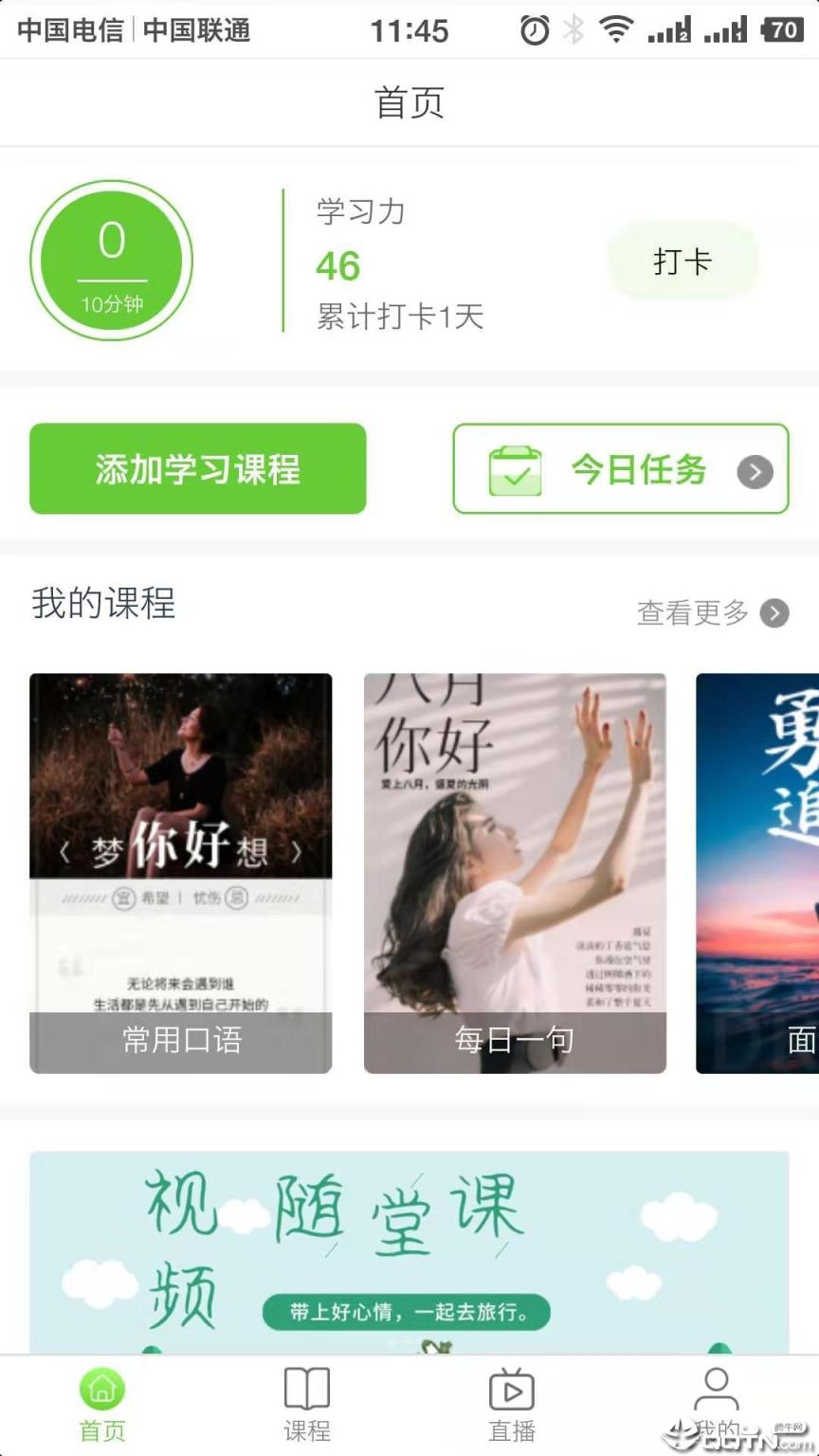
Task: Tap the circular 10分钟 progress ring
Action: [111, 261]
